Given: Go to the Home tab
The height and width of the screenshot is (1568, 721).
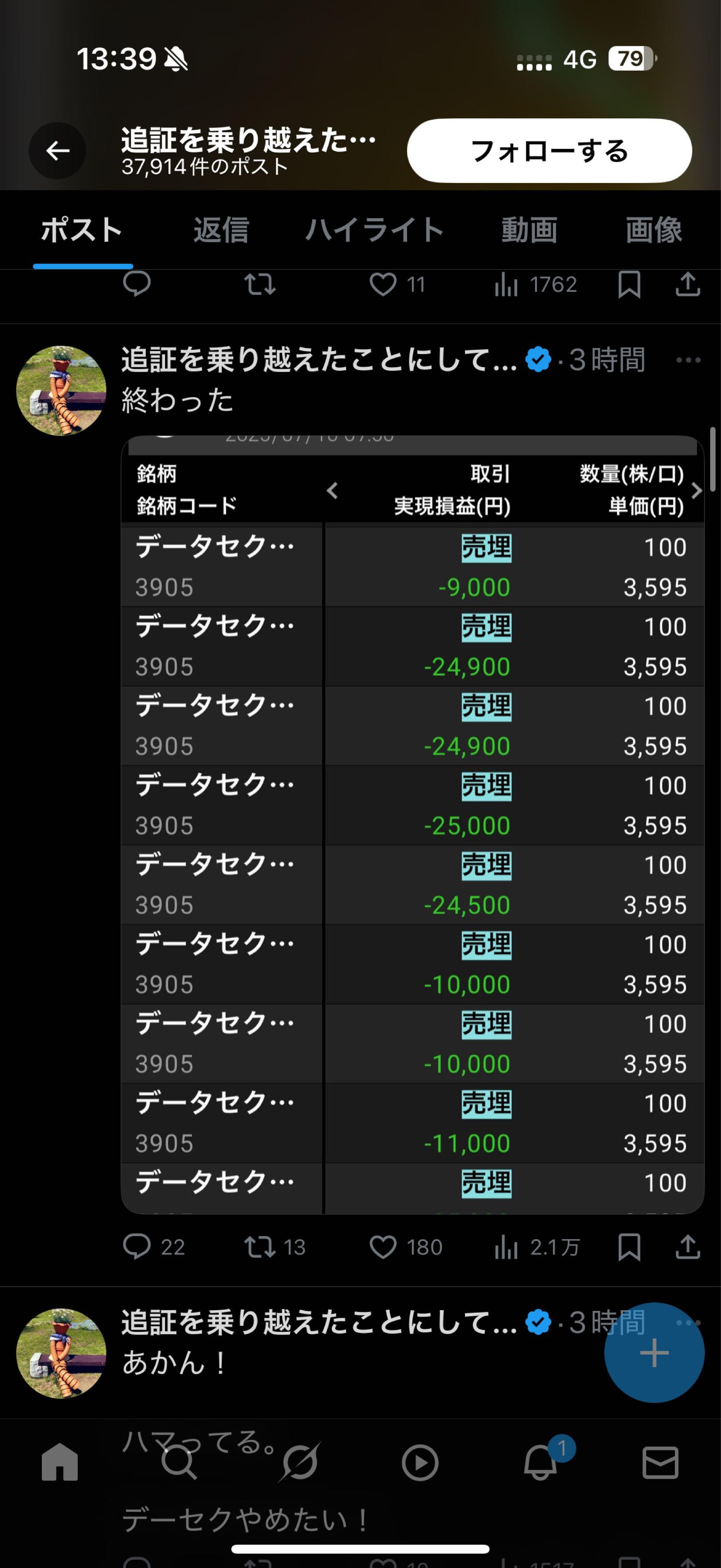Looking at the screenshot, I should coord(60,1462).
